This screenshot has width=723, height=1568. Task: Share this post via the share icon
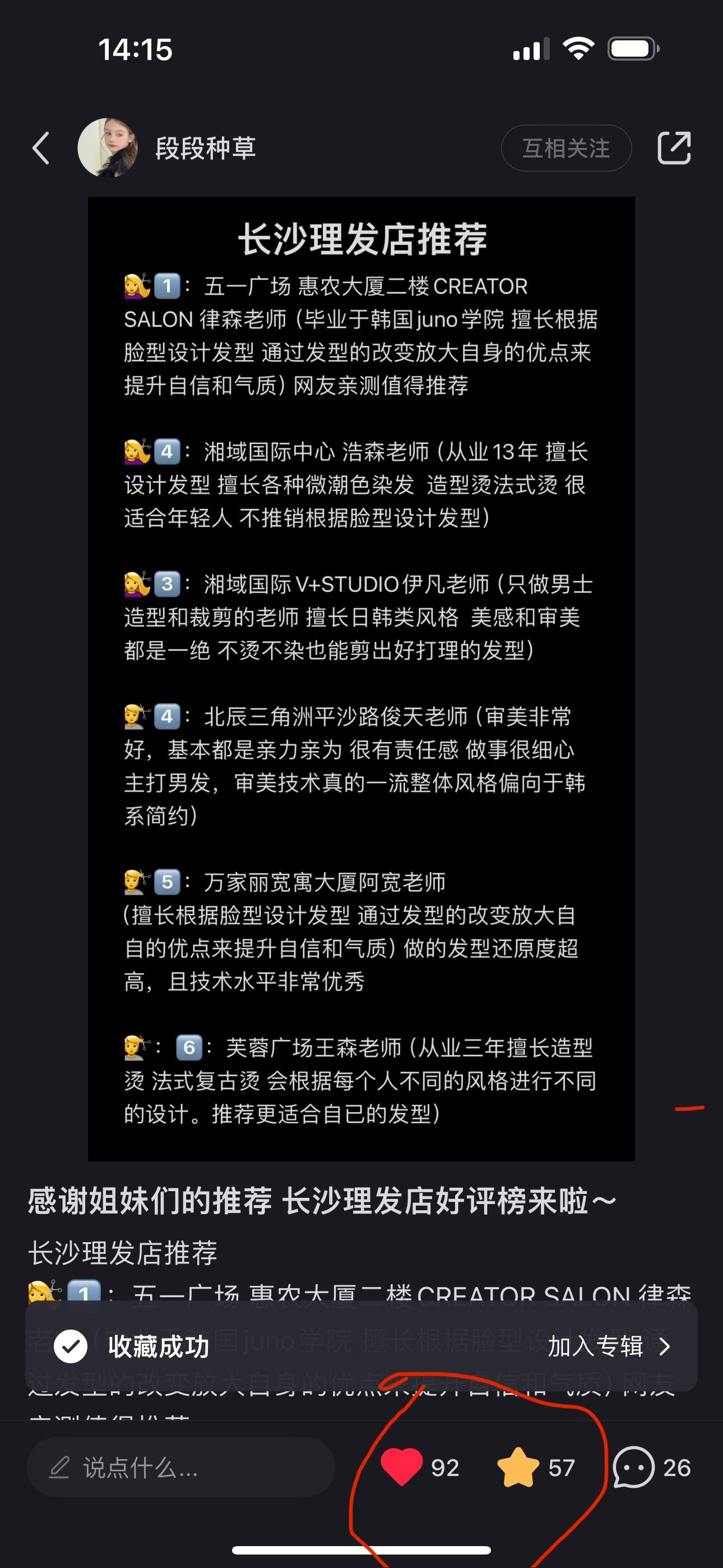(674, 148)
